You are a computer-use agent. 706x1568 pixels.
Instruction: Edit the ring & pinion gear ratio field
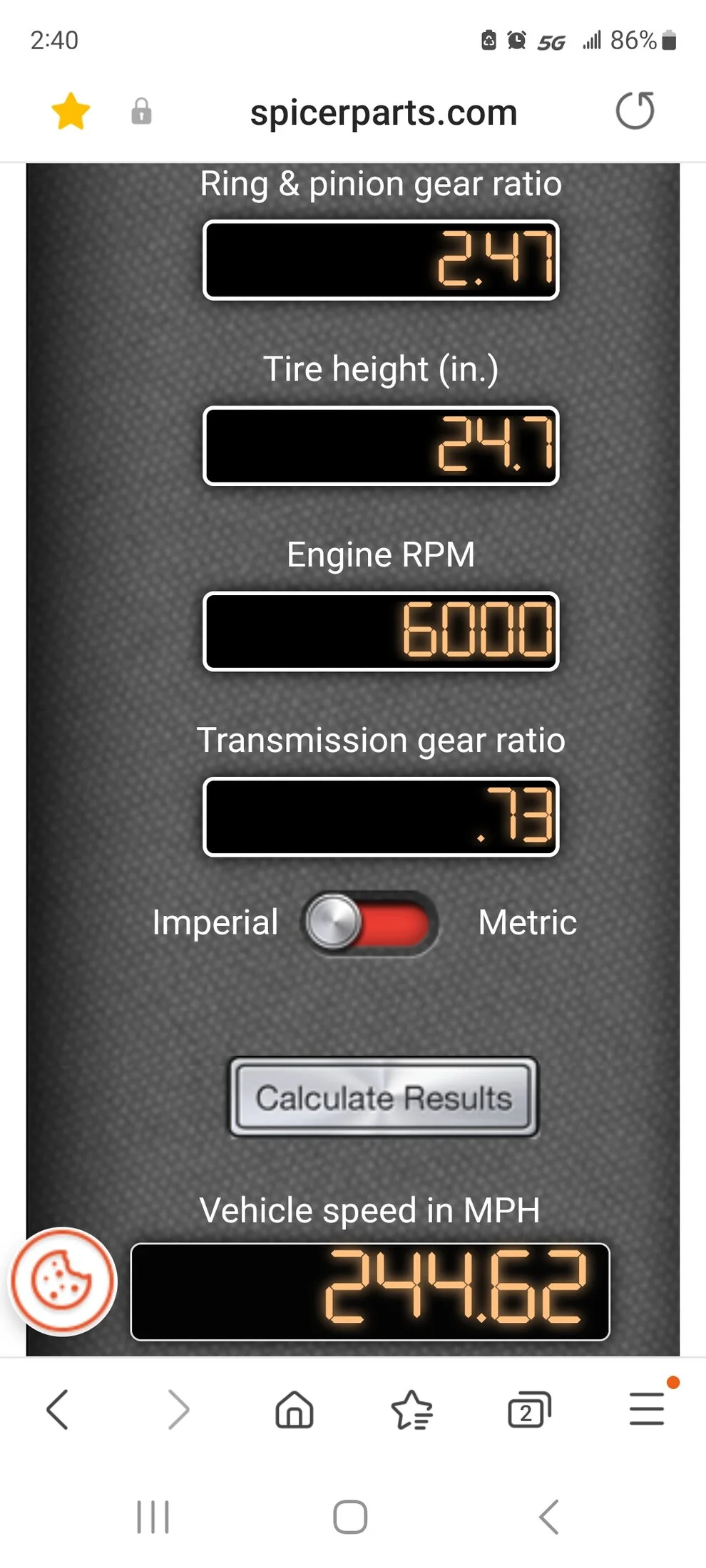coord(381,260)
